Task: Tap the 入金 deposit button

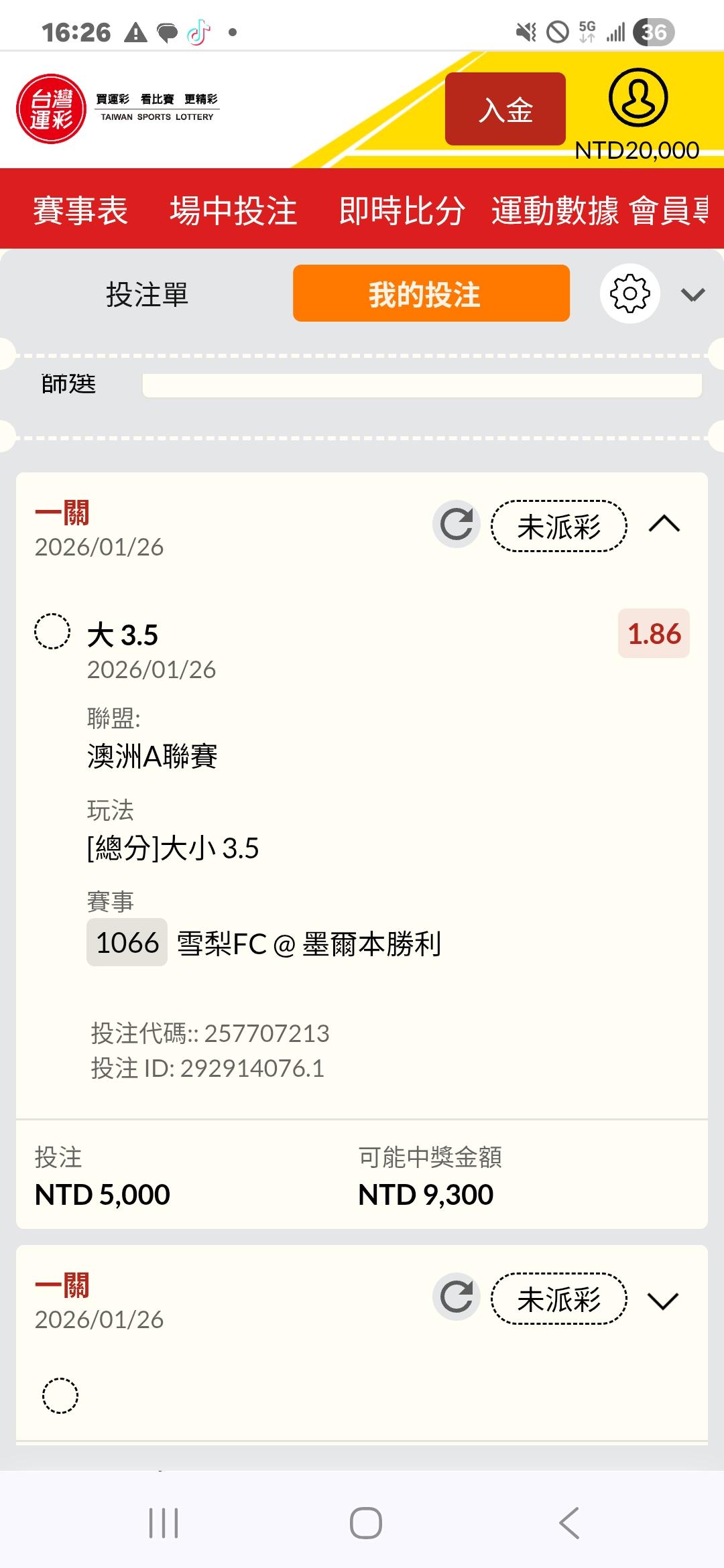Action: pos(505,109)
